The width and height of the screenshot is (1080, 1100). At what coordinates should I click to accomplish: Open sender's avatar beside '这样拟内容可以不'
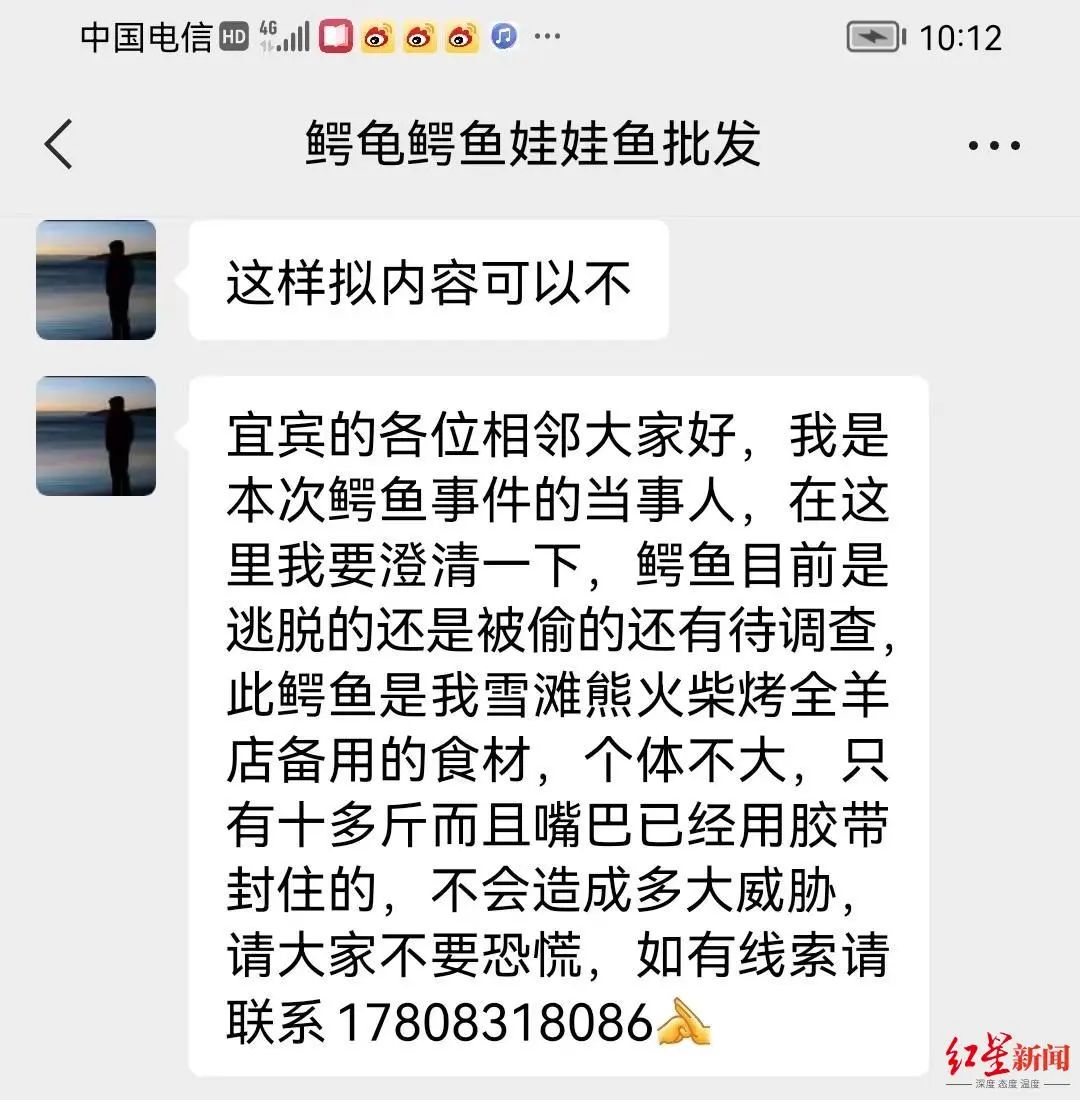[x=96, y=280]
